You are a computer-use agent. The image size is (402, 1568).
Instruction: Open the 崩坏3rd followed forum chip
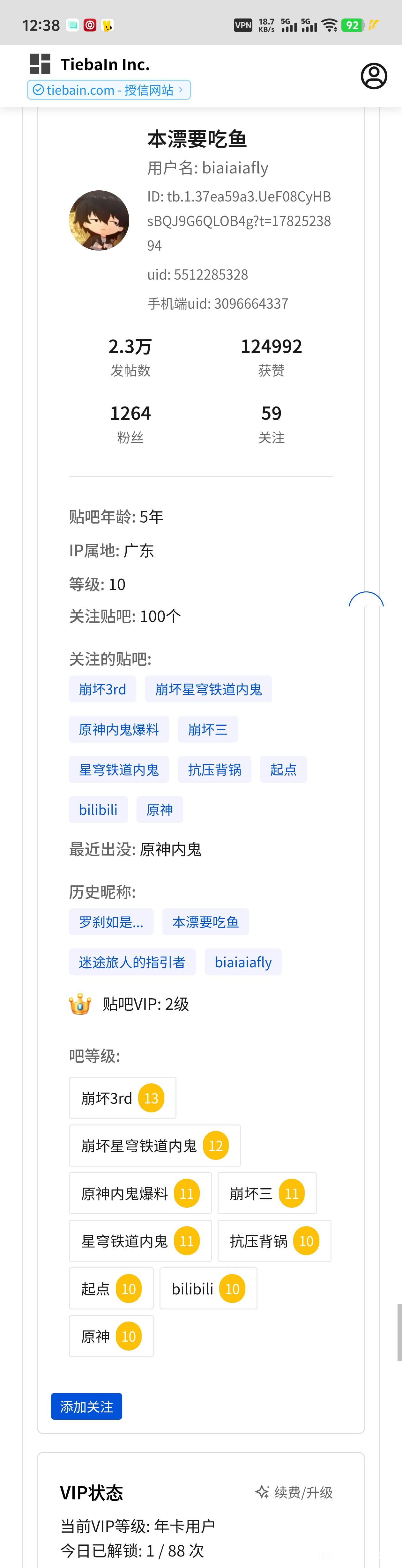coord(102,689)
